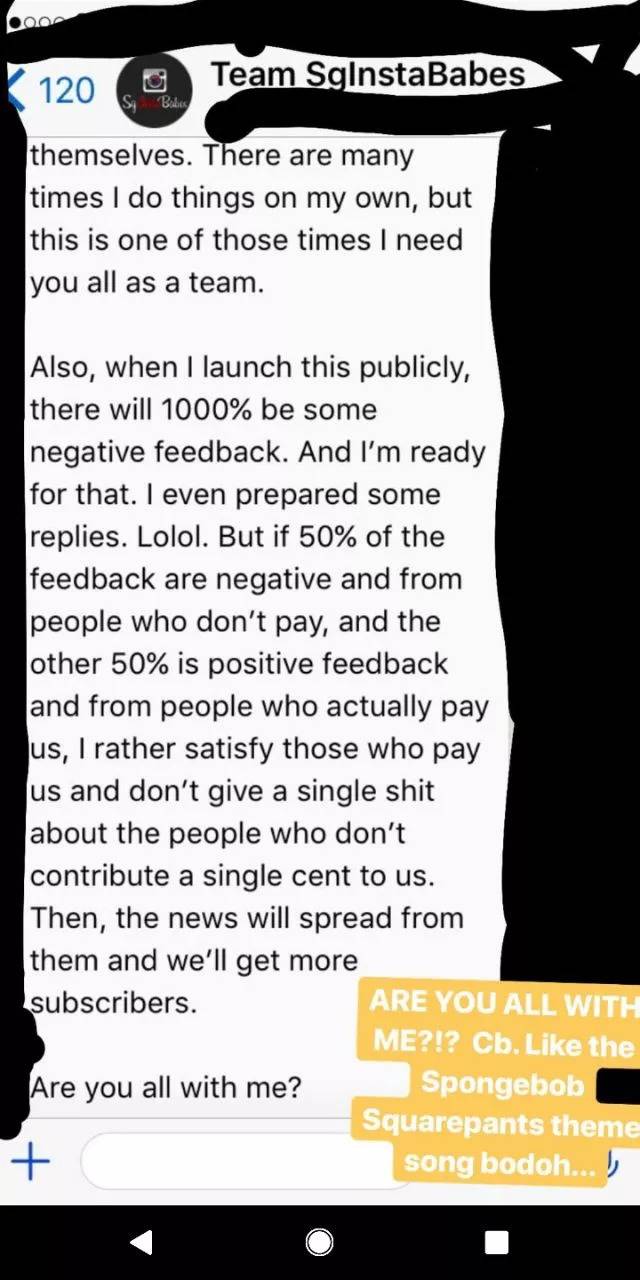Go to the Android home screen
The width and height of the screenshot is (640, 1280).
click(x=319, y=1242)
